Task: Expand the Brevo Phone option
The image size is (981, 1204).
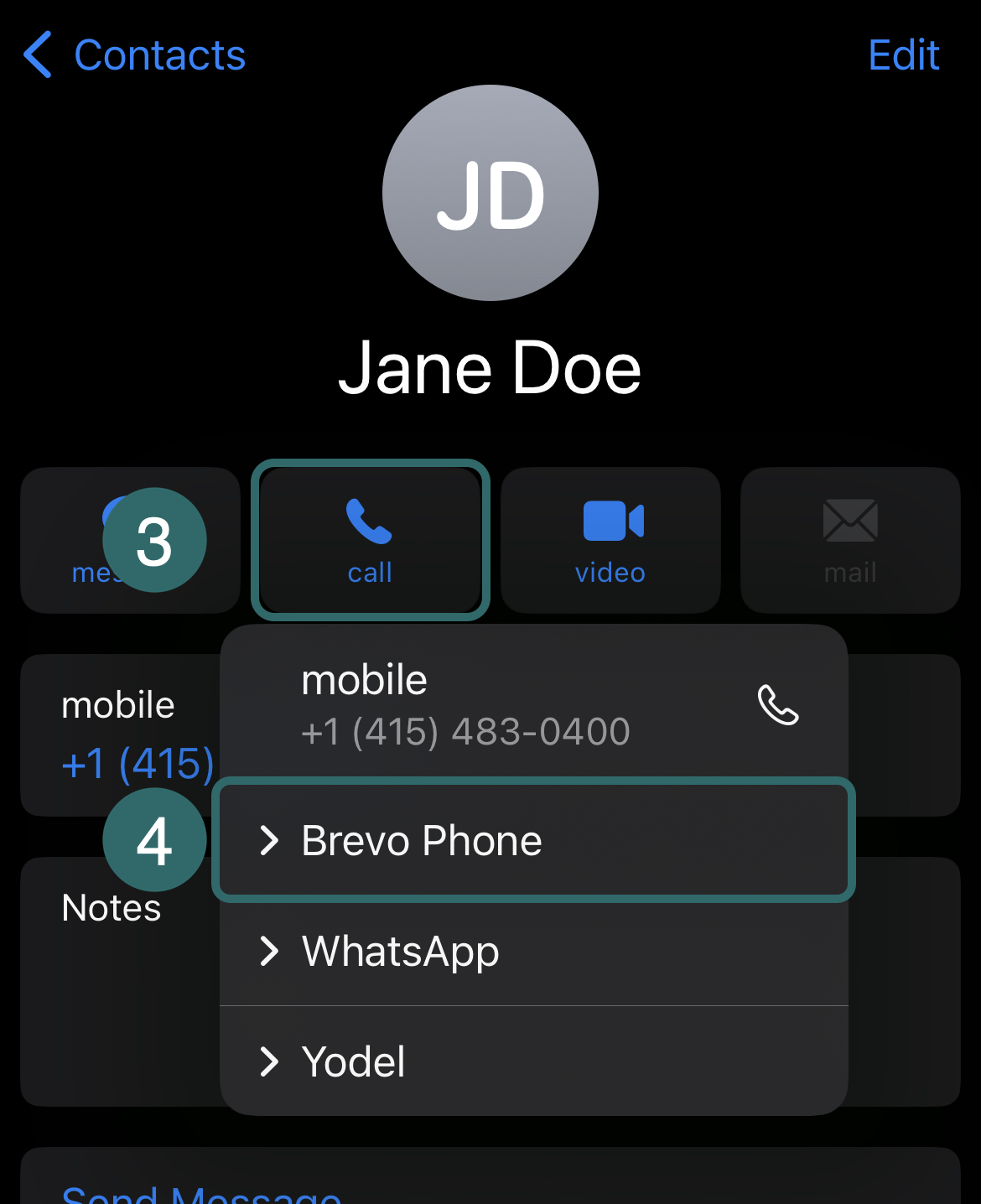Action: point(533,840)
